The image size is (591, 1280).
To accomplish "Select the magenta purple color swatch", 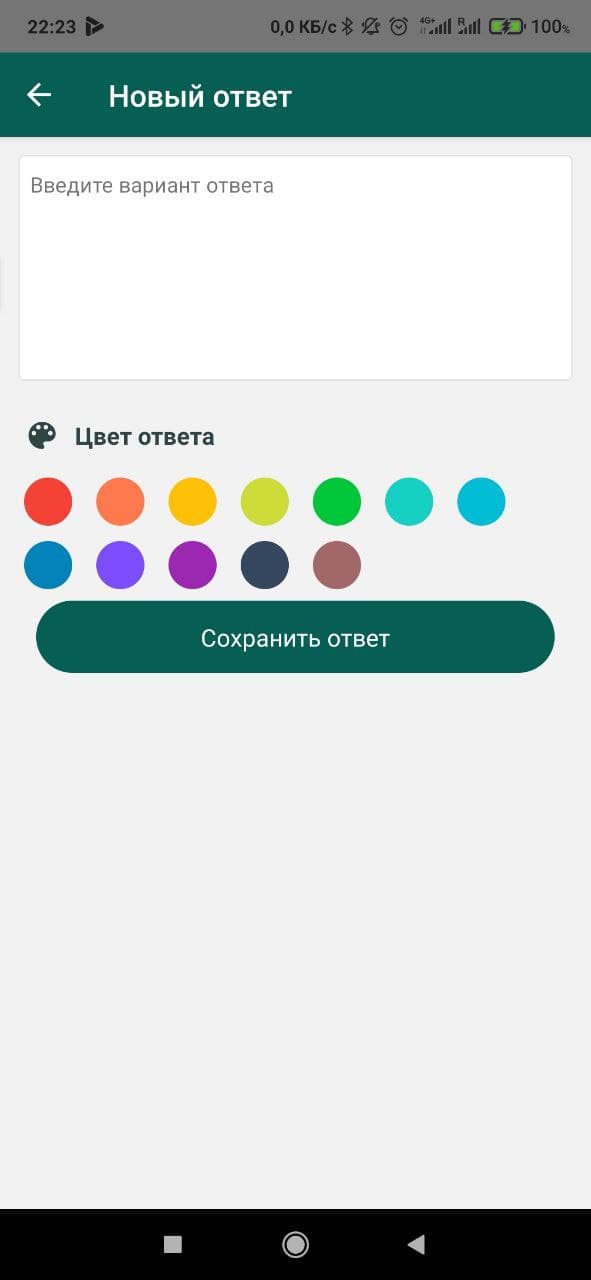I will (x=192, y=565).
